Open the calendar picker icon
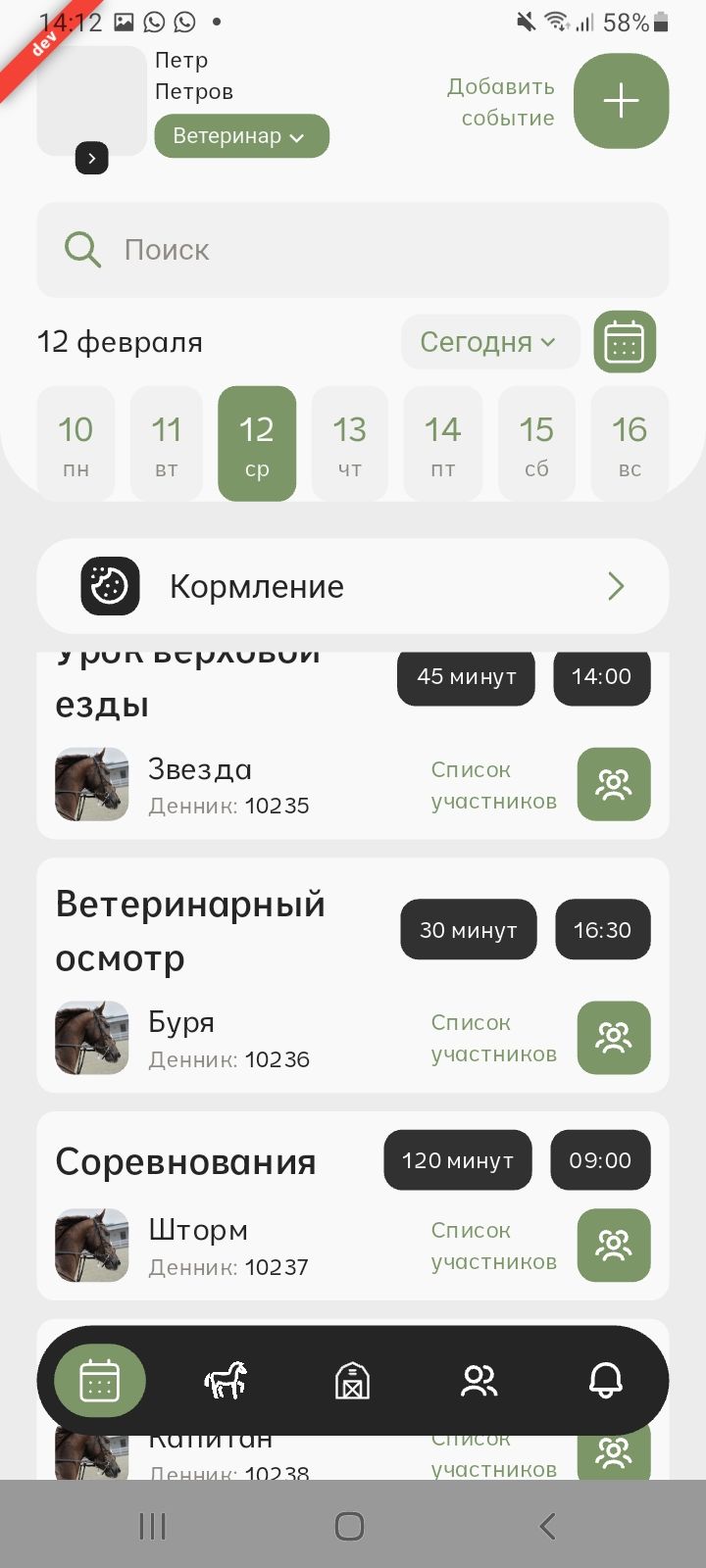The width and height of the screenshot is (706, 1568). pos(625,342)
